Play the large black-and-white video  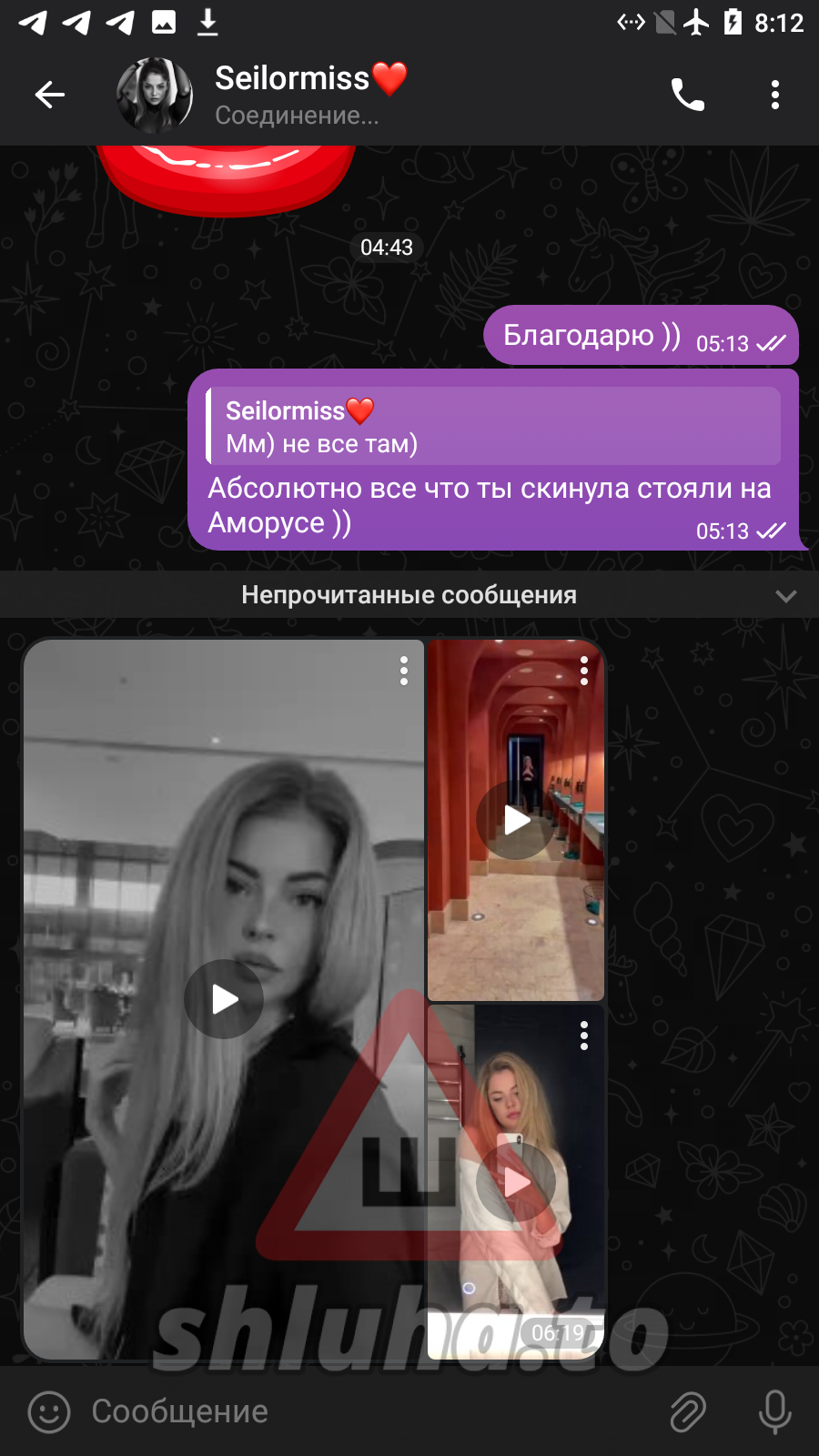(x=224, y=999)
